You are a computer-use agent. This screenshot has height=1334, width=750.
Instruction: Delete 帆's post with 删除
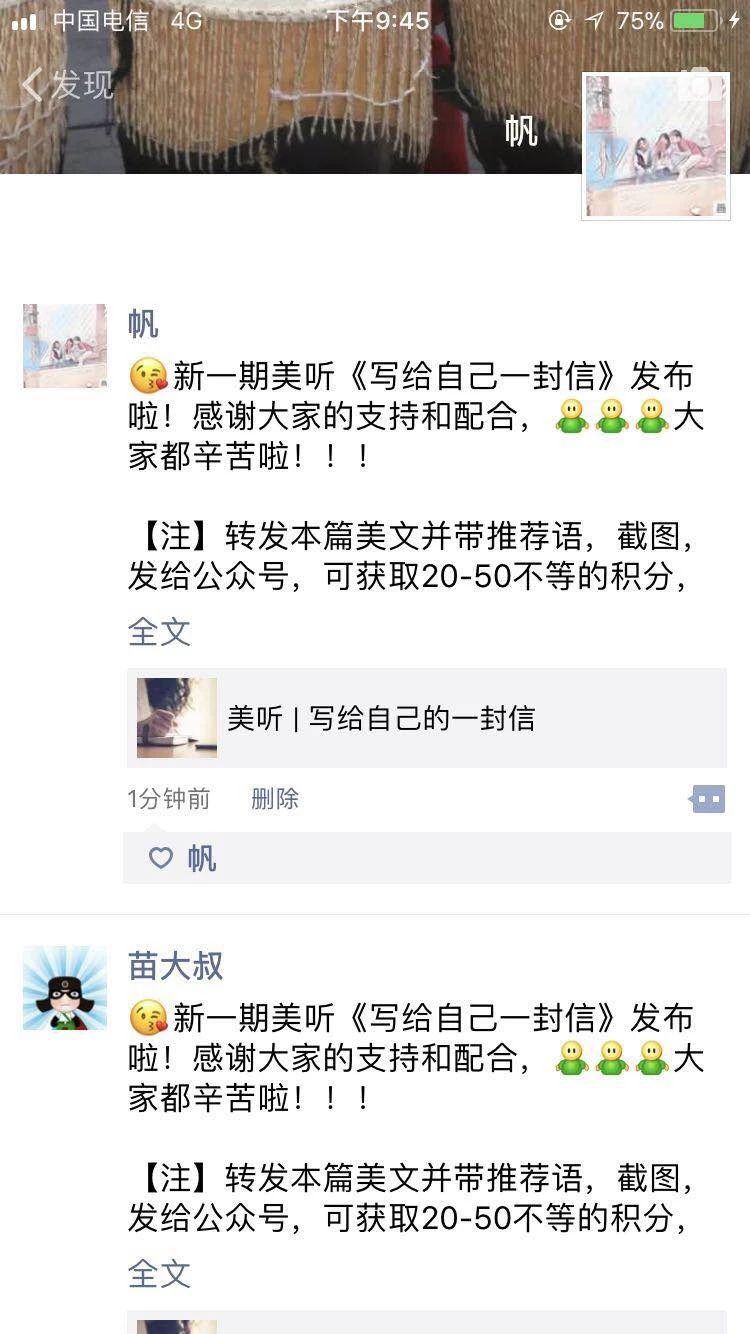tap(275, 799)
